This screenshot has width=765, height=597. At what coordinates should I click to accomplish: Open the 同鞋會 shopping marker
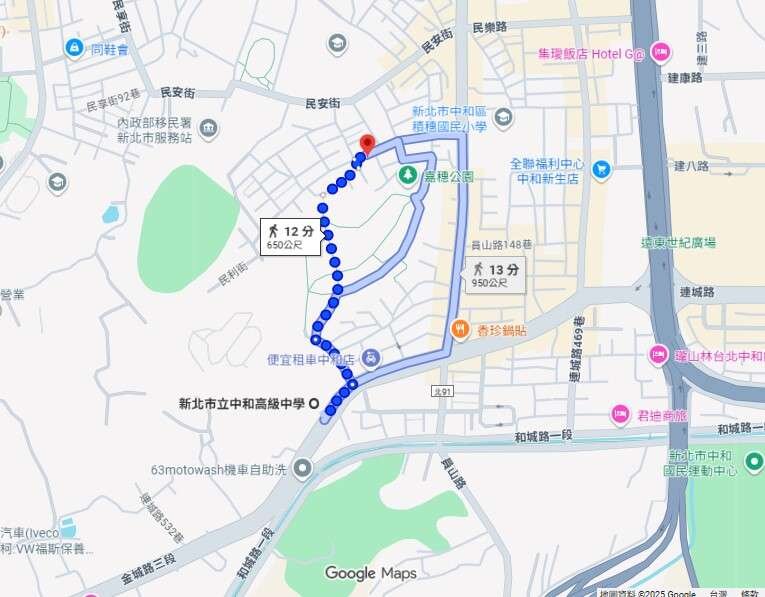(x=74, y=47)
